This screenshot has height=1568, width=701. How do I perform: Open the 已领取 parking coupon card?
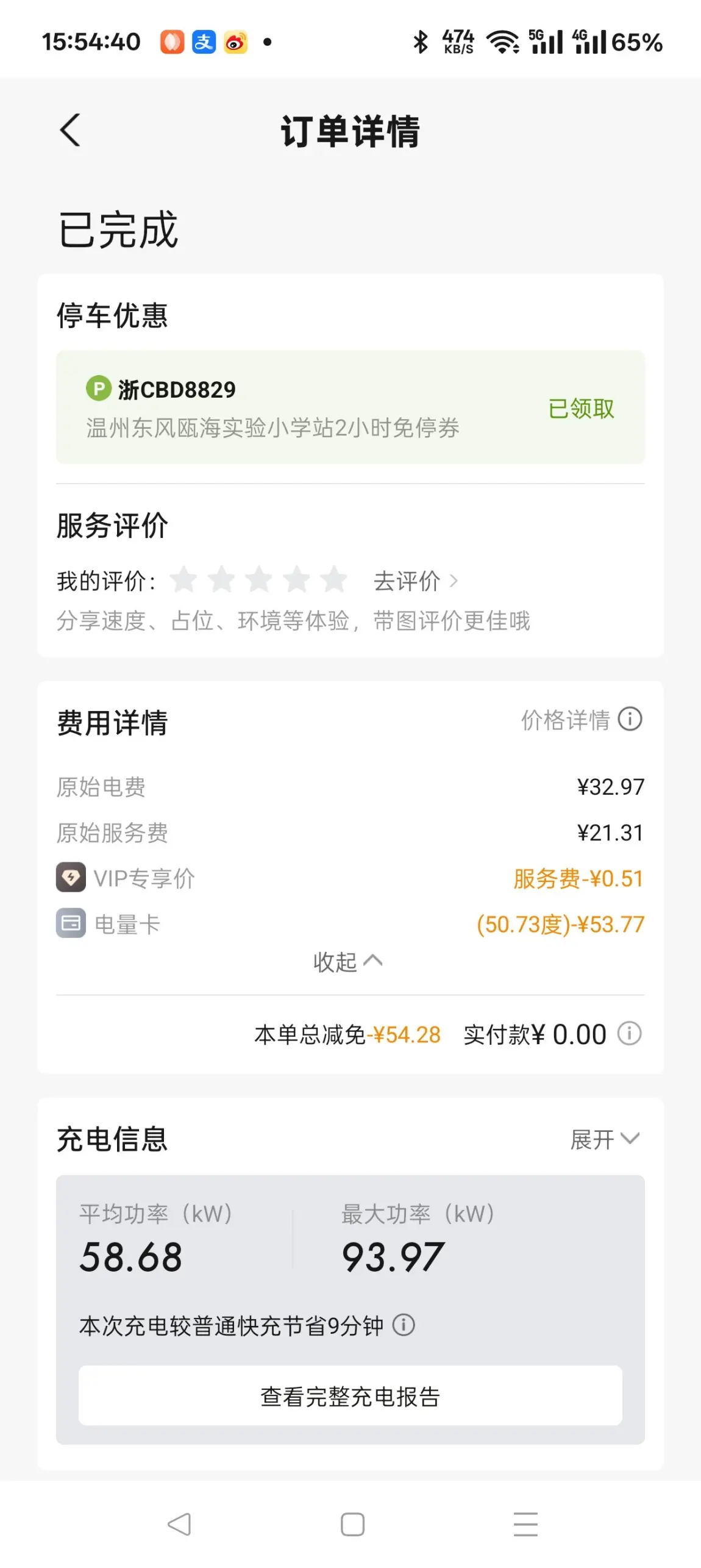pos(350,407)
